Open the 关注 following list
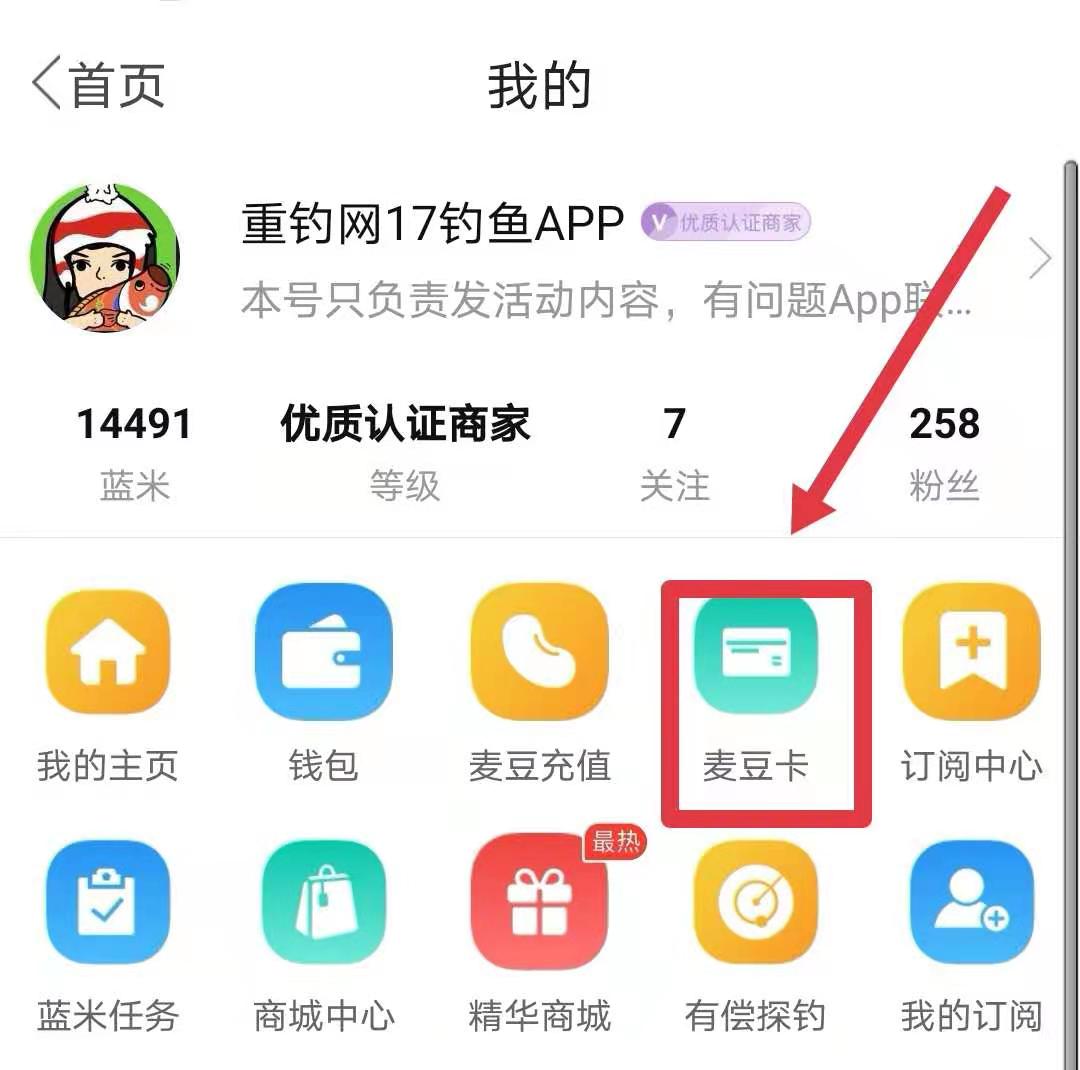Viewport: 1080px width, 1070px height. pyautogui.click(x=674, y=450)
